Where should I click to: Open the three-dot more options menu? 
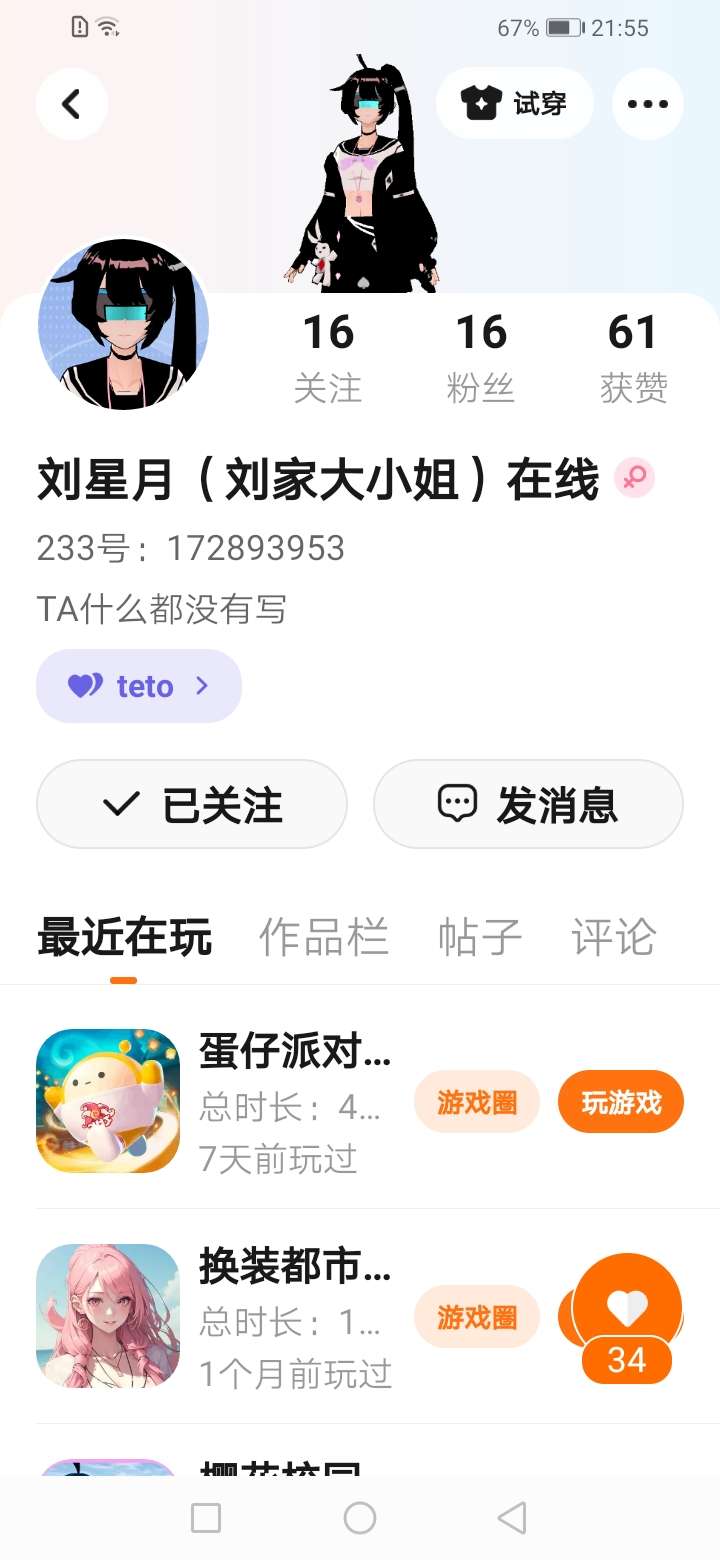click(647, 104)
